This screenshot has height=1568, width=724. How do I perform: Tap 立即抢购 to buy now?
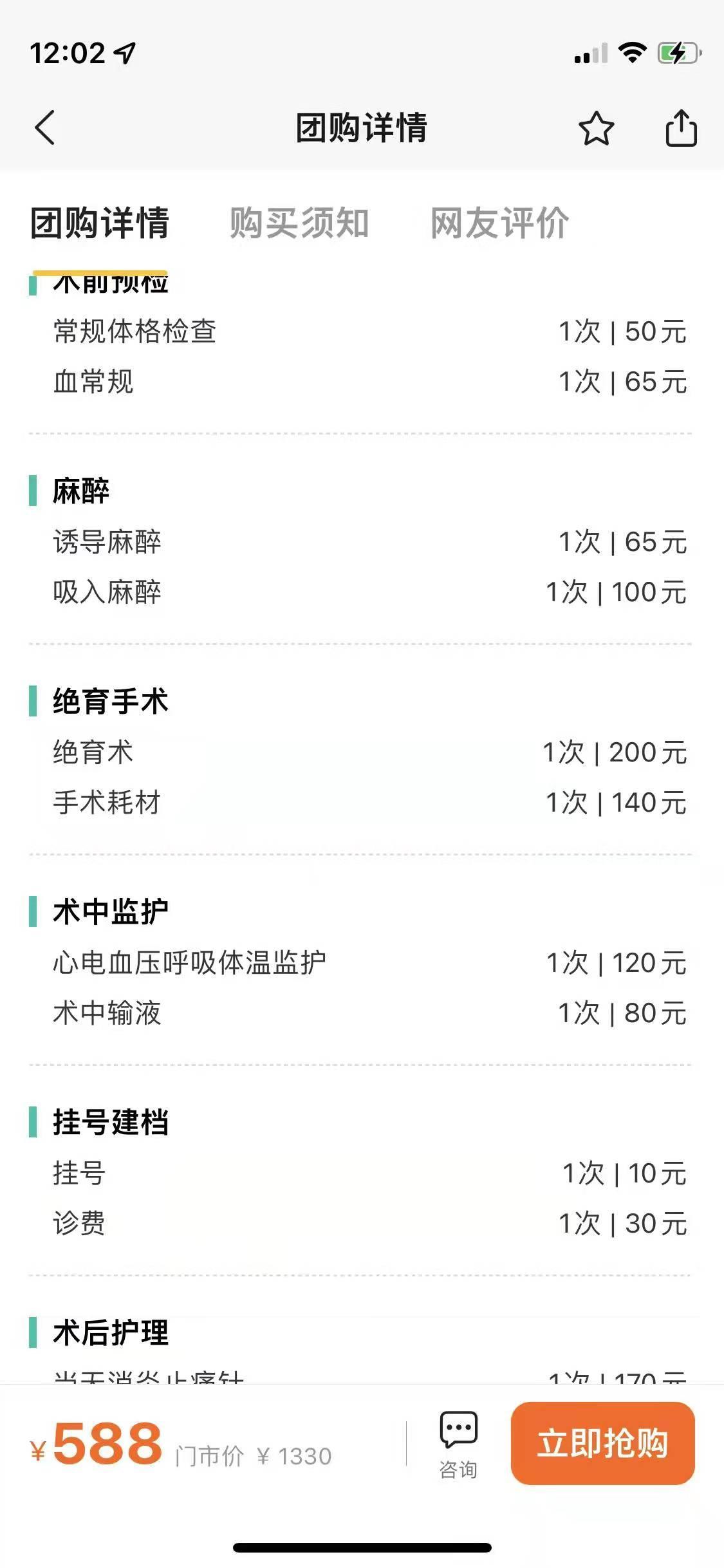(603, 1443)
